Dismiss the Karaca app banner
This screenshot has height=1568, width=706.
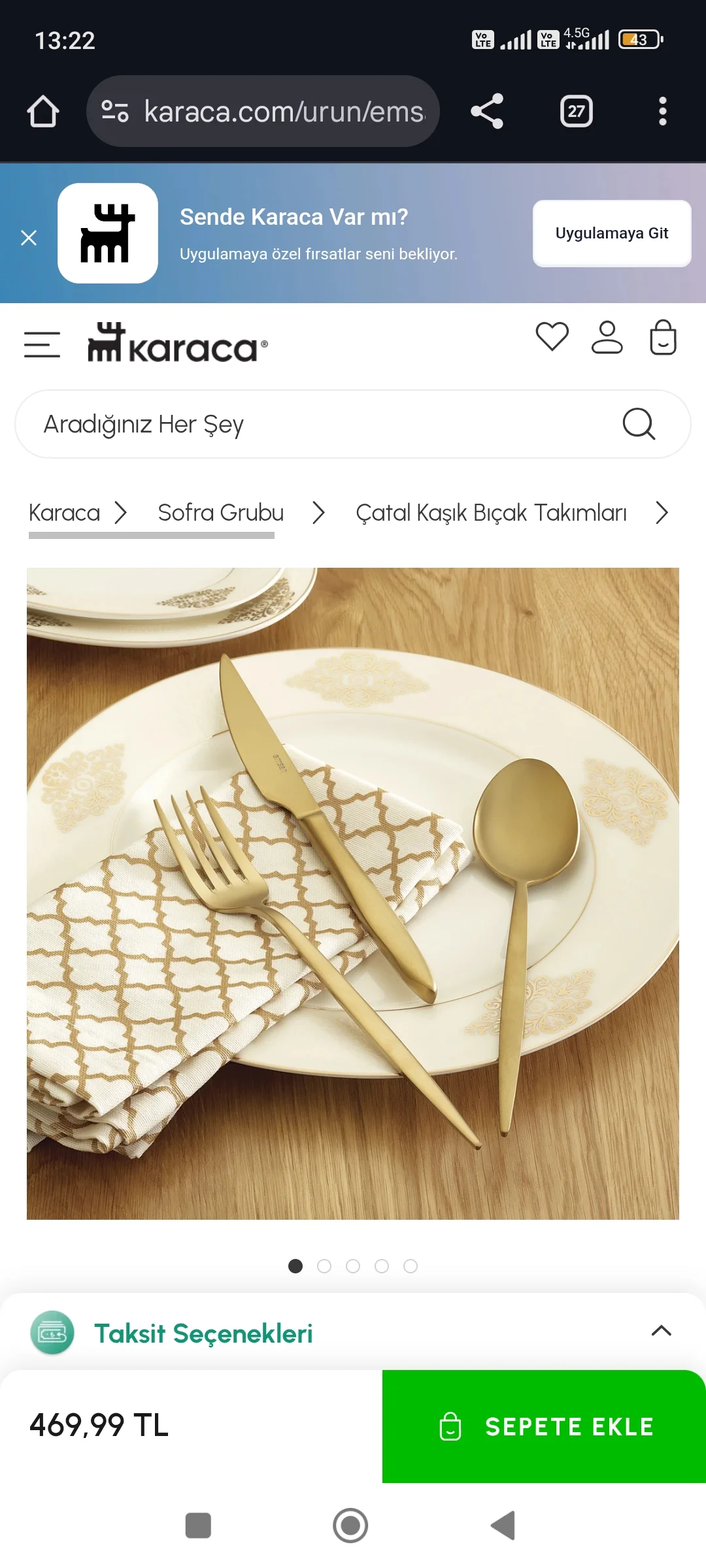pos(29,237)
